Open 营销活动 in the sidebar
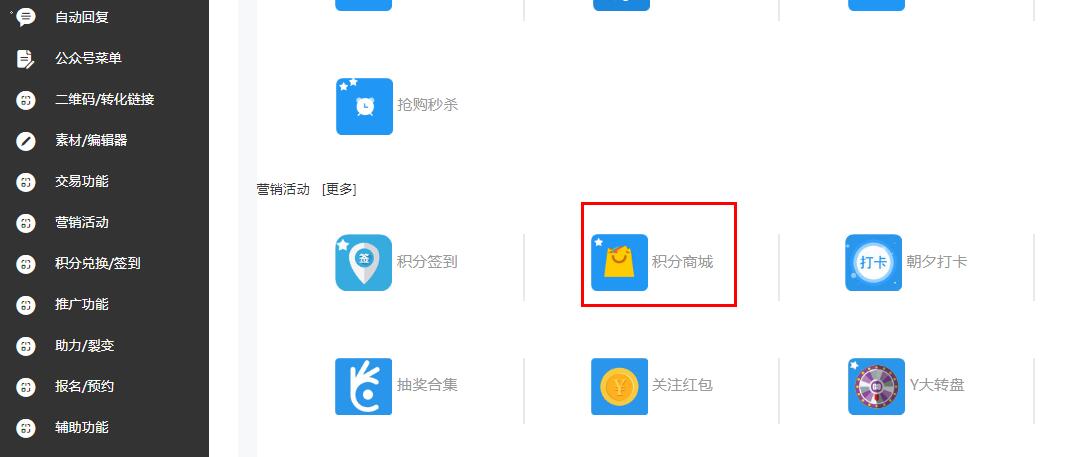The width and height of the screenshot is (1076, 457). coord(82,222)
